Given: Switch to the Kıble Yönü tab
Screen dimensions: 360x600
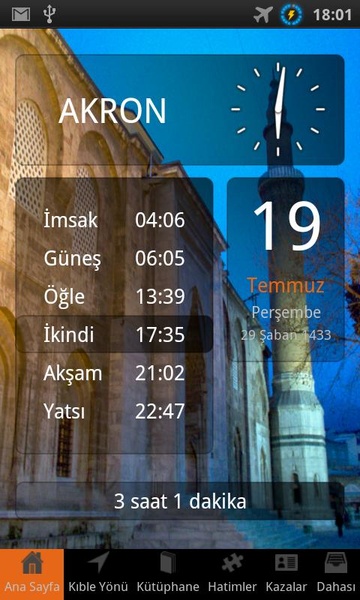Looking at the screenshot, I should (x=98, y=574).
